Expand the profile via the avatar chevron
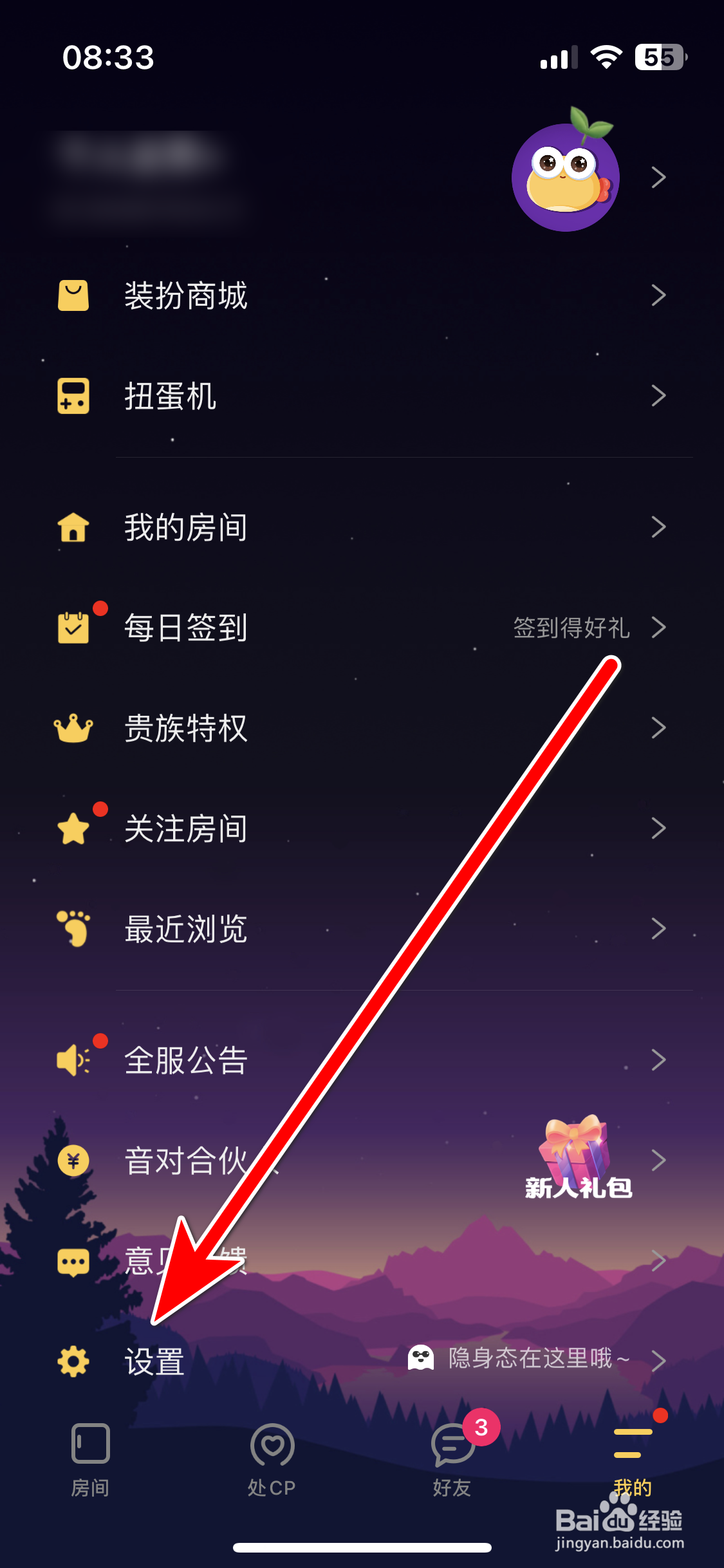The height and width of the screenshot is (1568, 724). 658,177
